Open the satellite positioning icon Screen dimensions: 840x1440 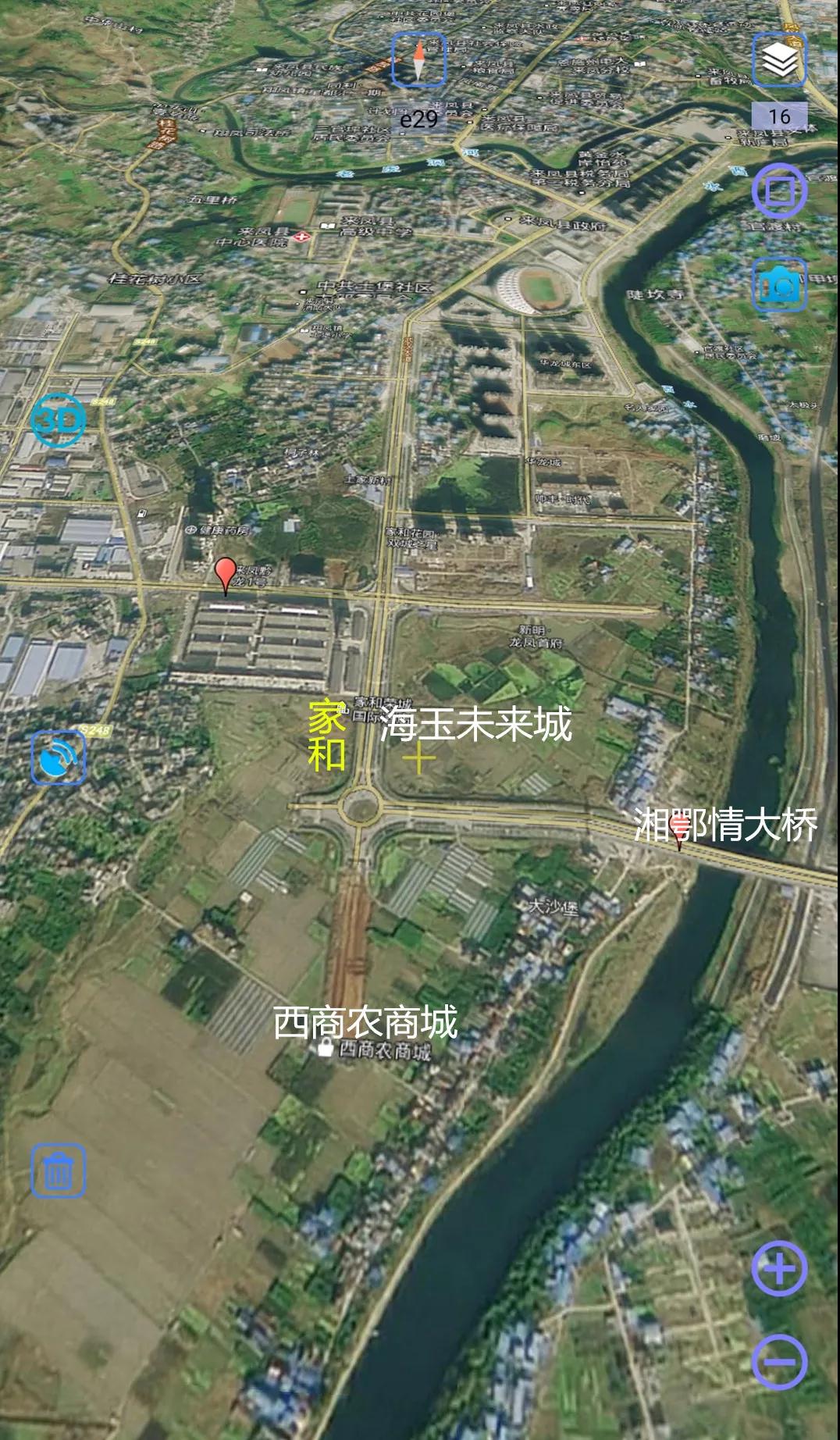point(59,757)
